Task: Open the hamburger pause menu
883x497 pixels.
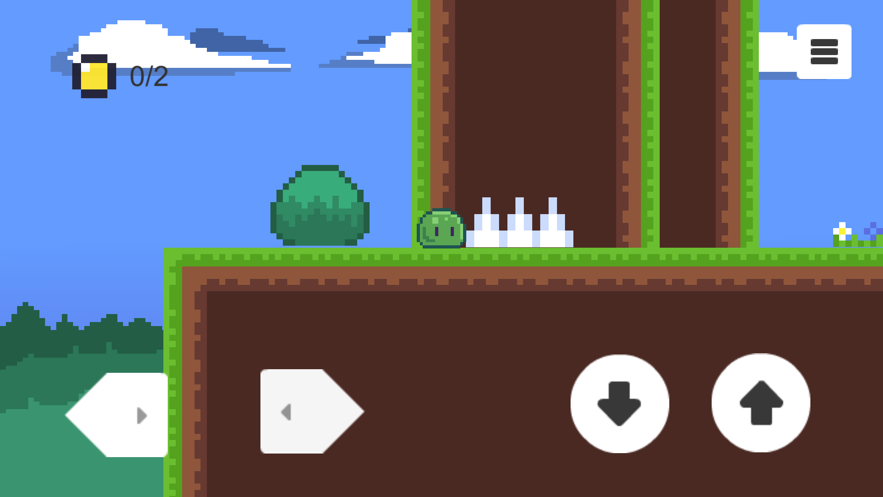Action: click(x=824, y=52)
